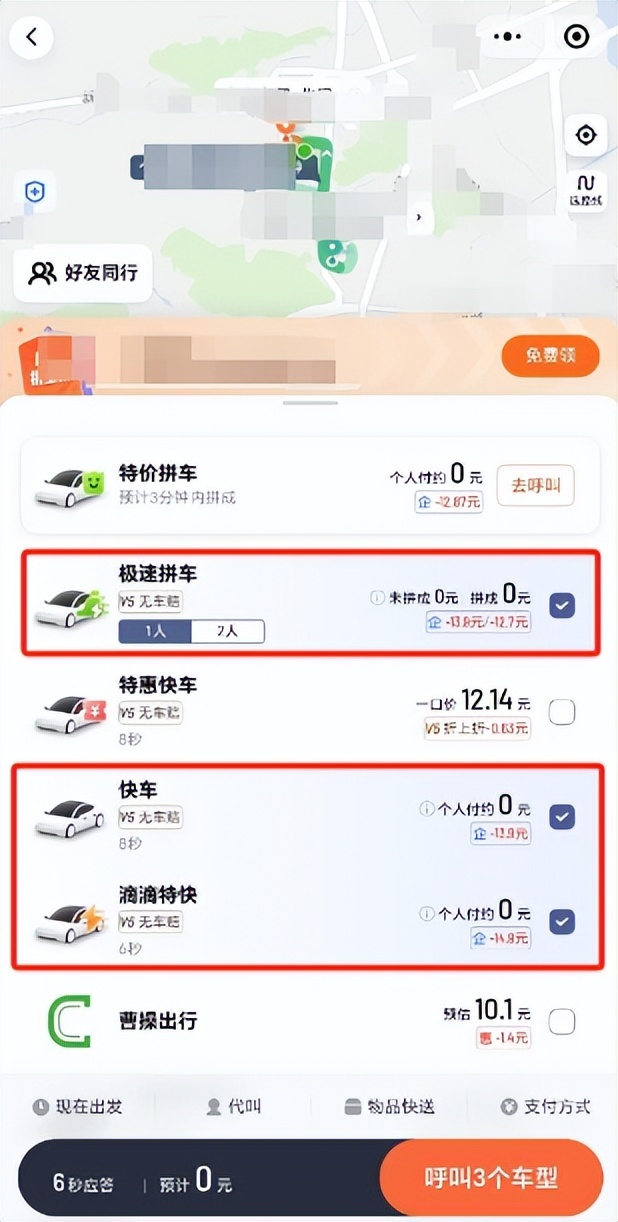Uncheck the 极速拼车 checkbox
Image resolution: width=618 pixels, height=1222 pixels.
[x=563, y=604]
